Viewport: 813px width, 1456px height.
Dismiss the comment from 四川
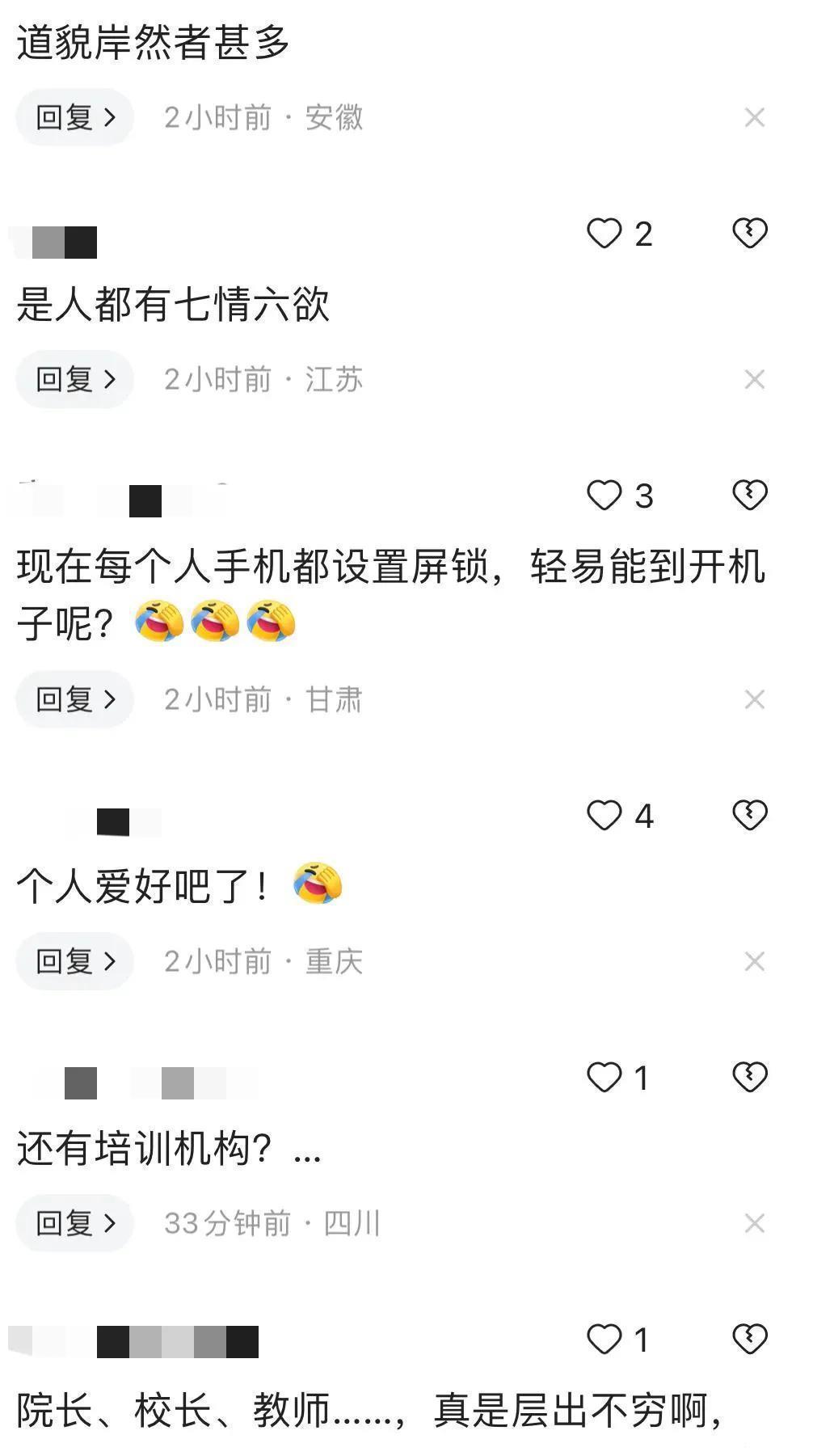coord(754,1223)
